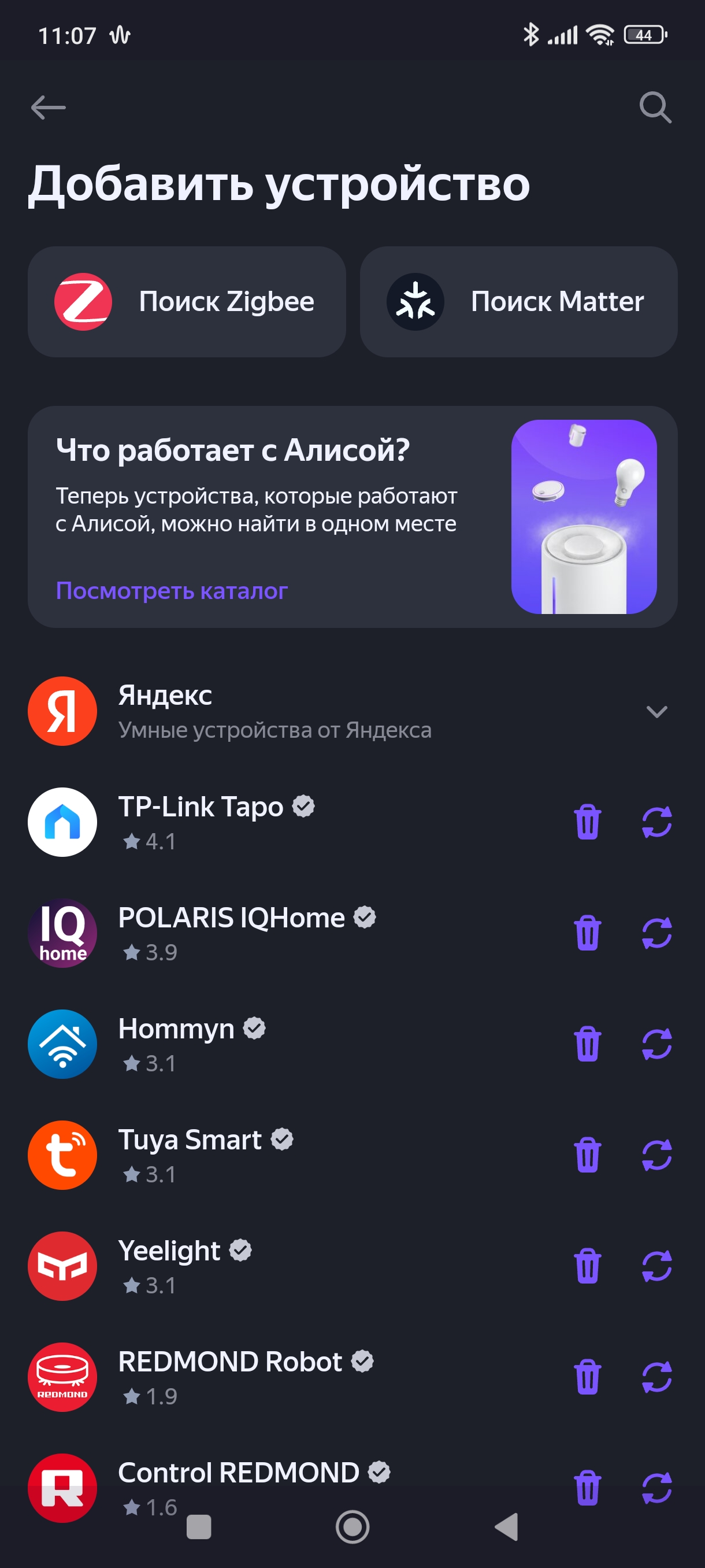Go back using the top arrow

(48, 108)
